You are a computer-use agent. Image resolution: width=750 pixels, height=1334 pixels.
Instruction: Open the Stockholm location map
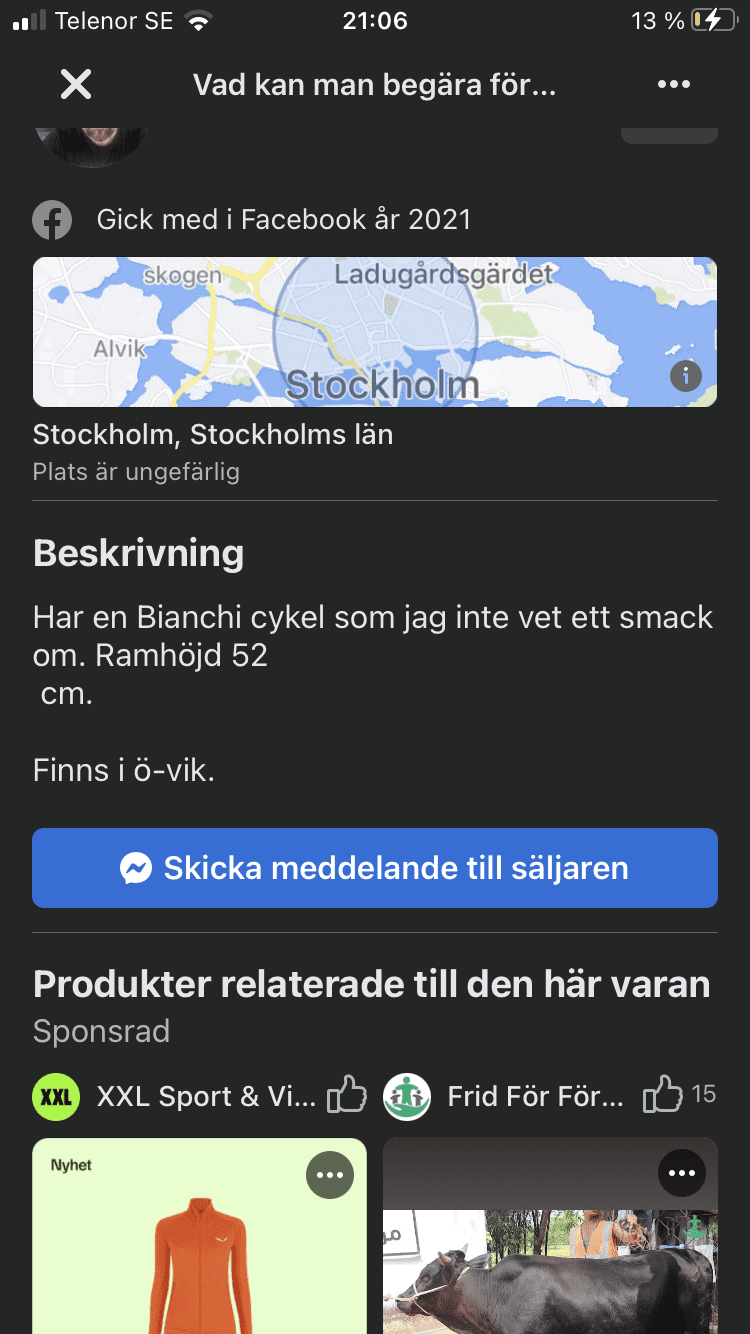pyautogui.click(x=375, y=332)
